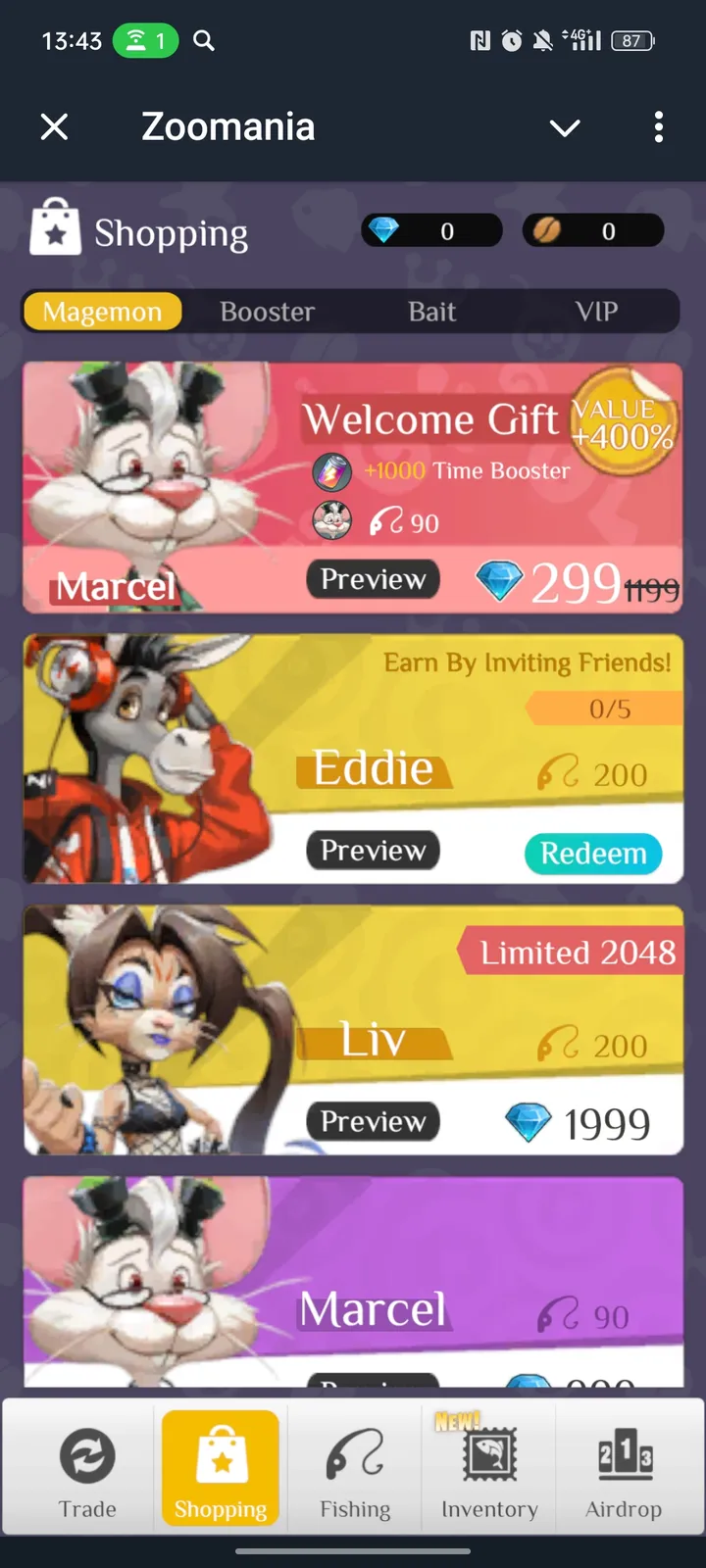This screenshot has width=706, height=1568.
Task: Expand the Zoomania title dropdown chevron
Action: point(565,127)
